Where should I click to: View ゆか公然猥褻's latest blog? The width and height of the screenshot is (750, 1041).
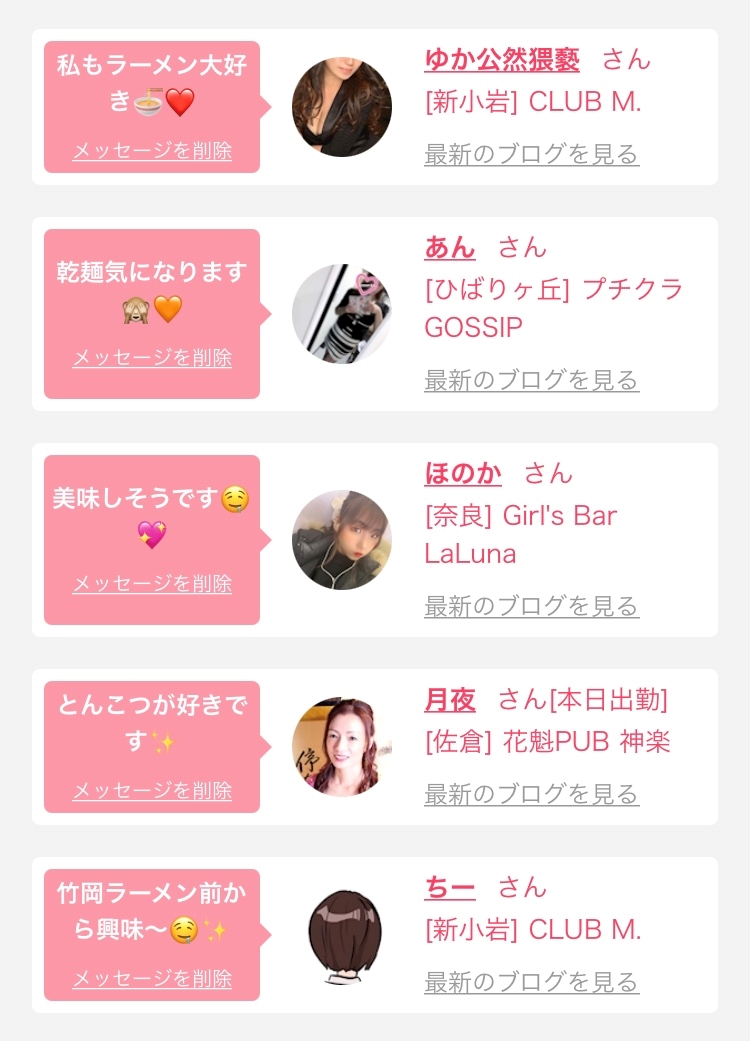[x=531, y=155]
